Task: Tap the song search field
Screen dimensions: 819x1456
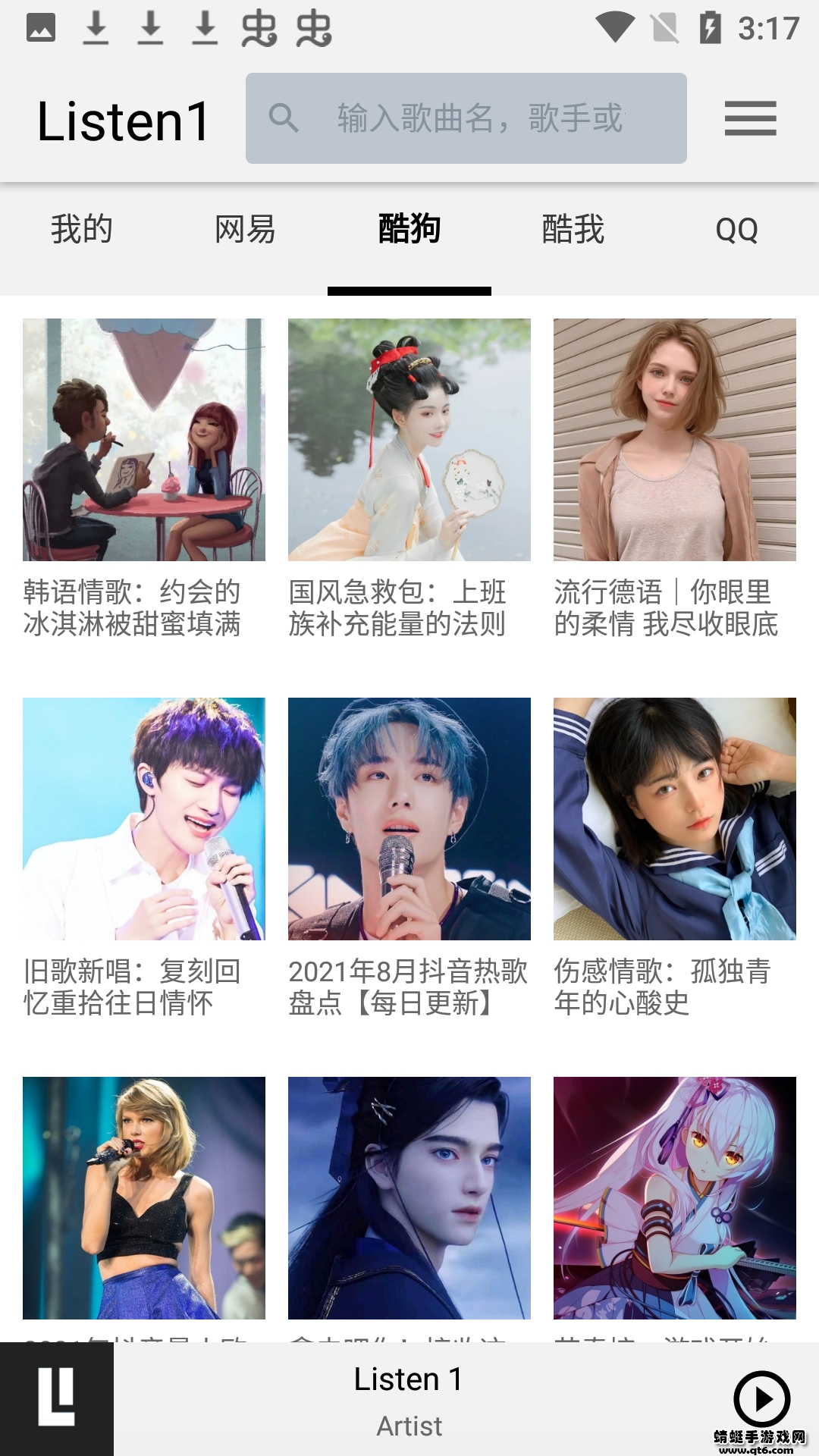Action: [x=479, y=118]
